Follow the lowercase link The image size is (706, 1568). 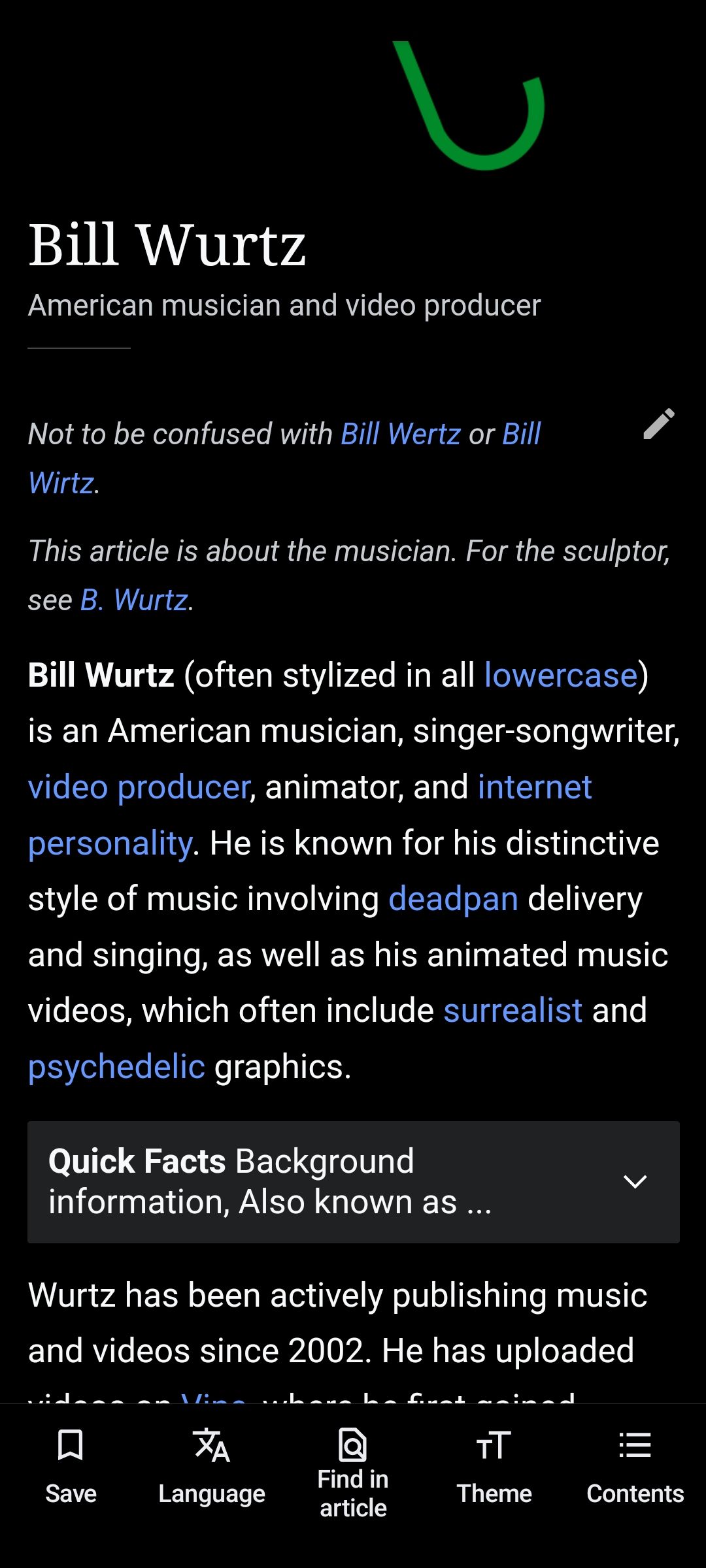[561, 676]
